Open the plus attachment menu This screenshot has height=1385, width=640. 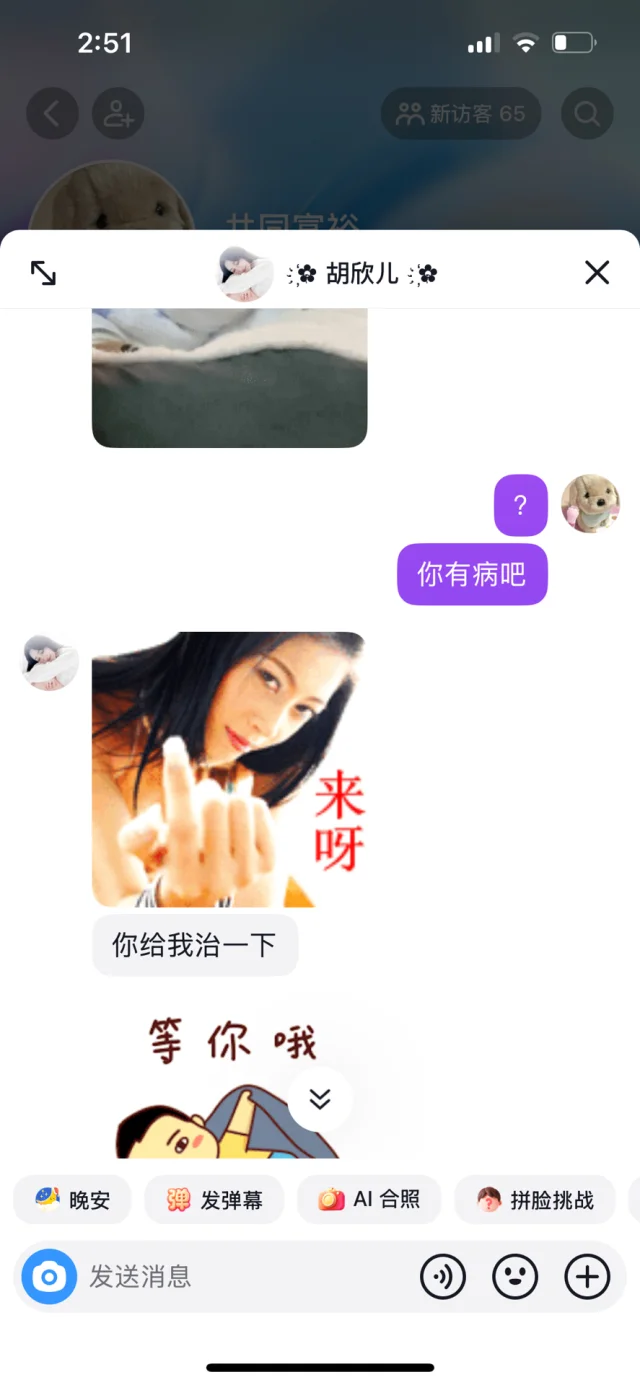(587, 1277)
